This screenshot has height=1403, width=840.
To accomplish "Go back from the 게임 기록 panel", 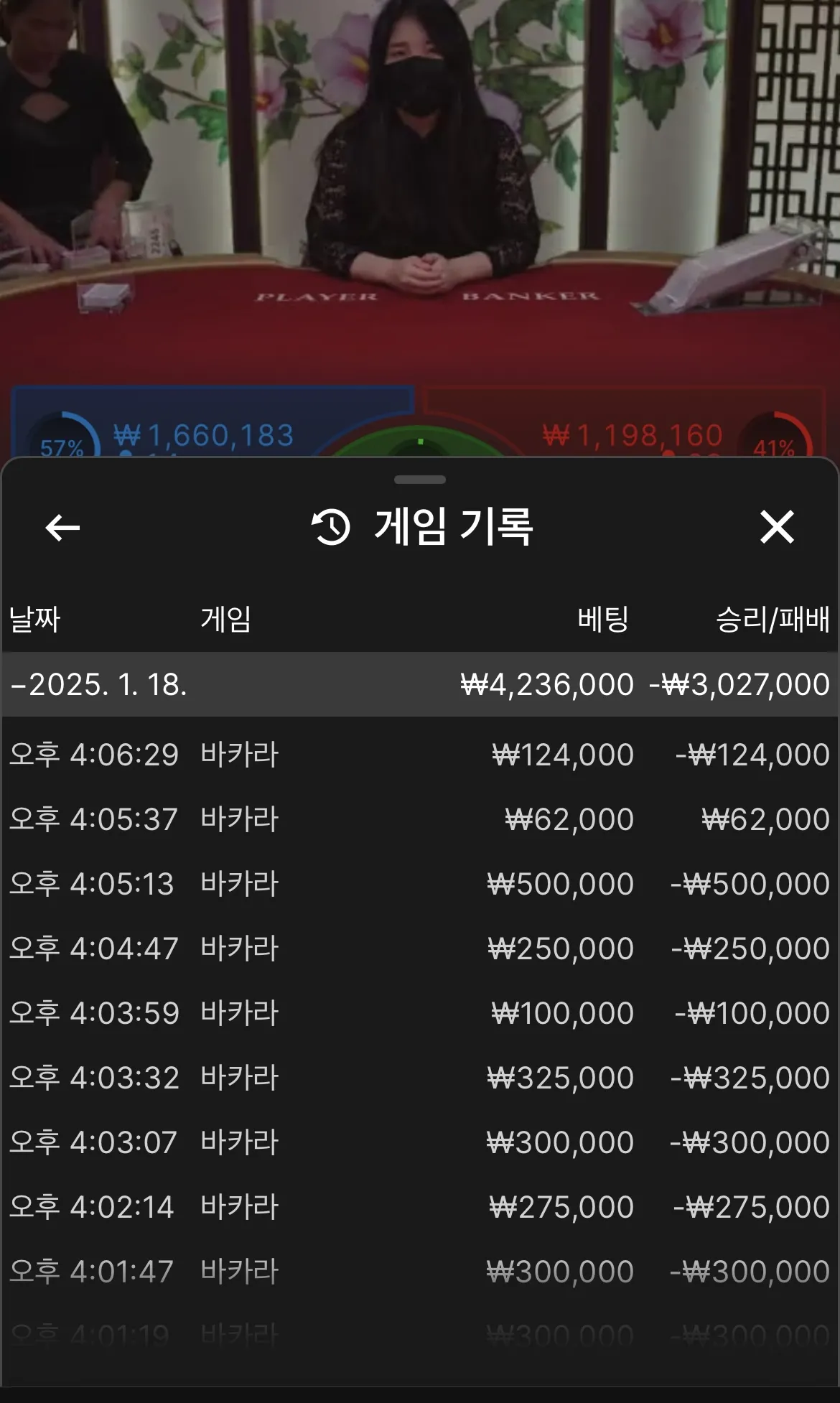I will [x=62, y=528].
